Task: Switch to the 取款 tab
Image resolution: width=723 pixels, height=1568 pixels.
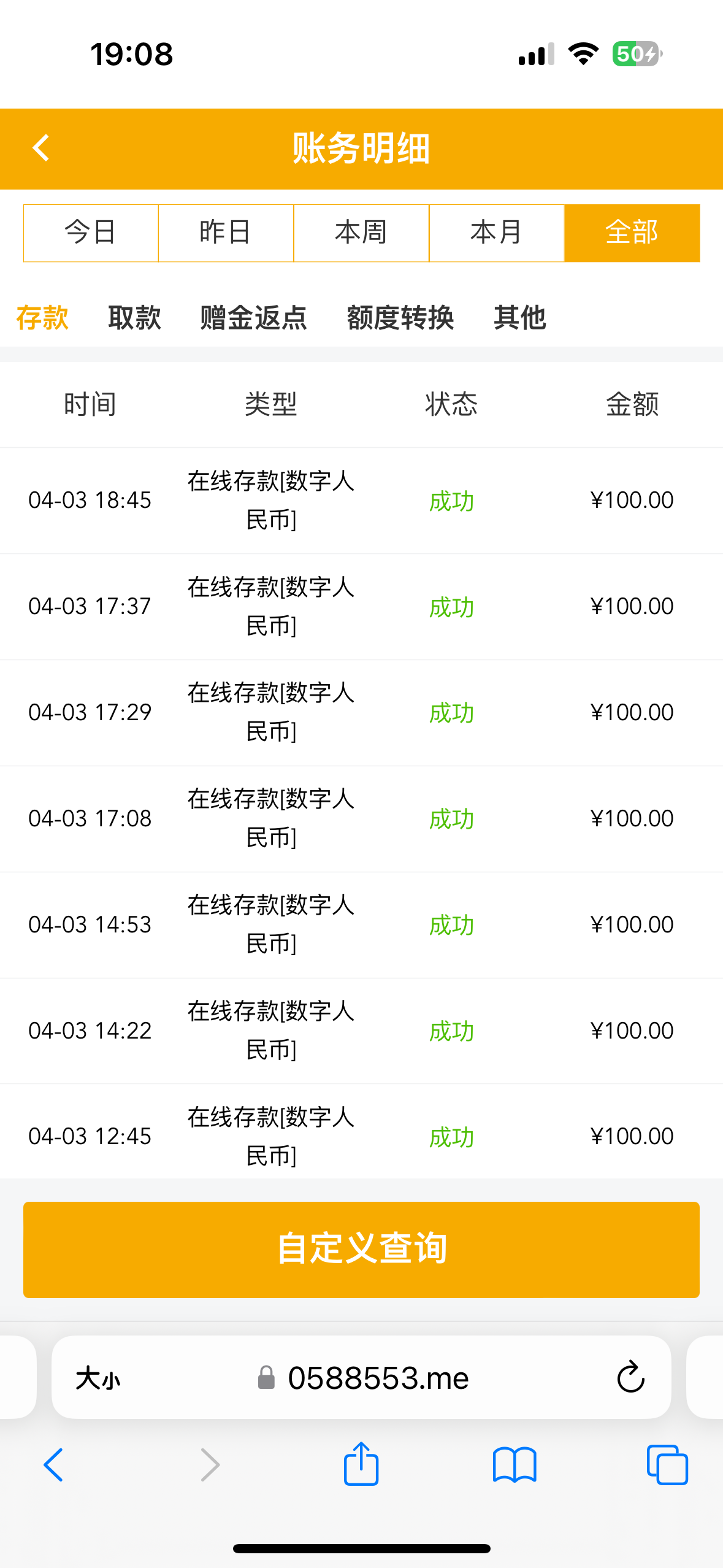Action: click(x=134, y=318)
